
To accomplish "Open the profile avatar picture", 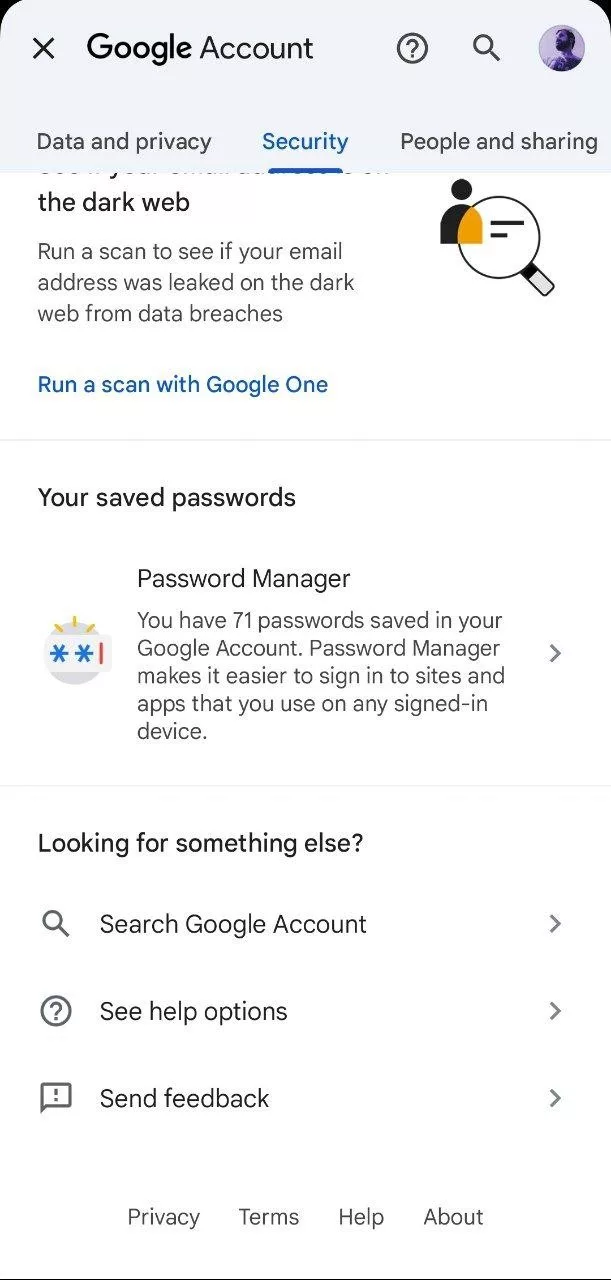I will pyautogui.click(x=561, y=48).
